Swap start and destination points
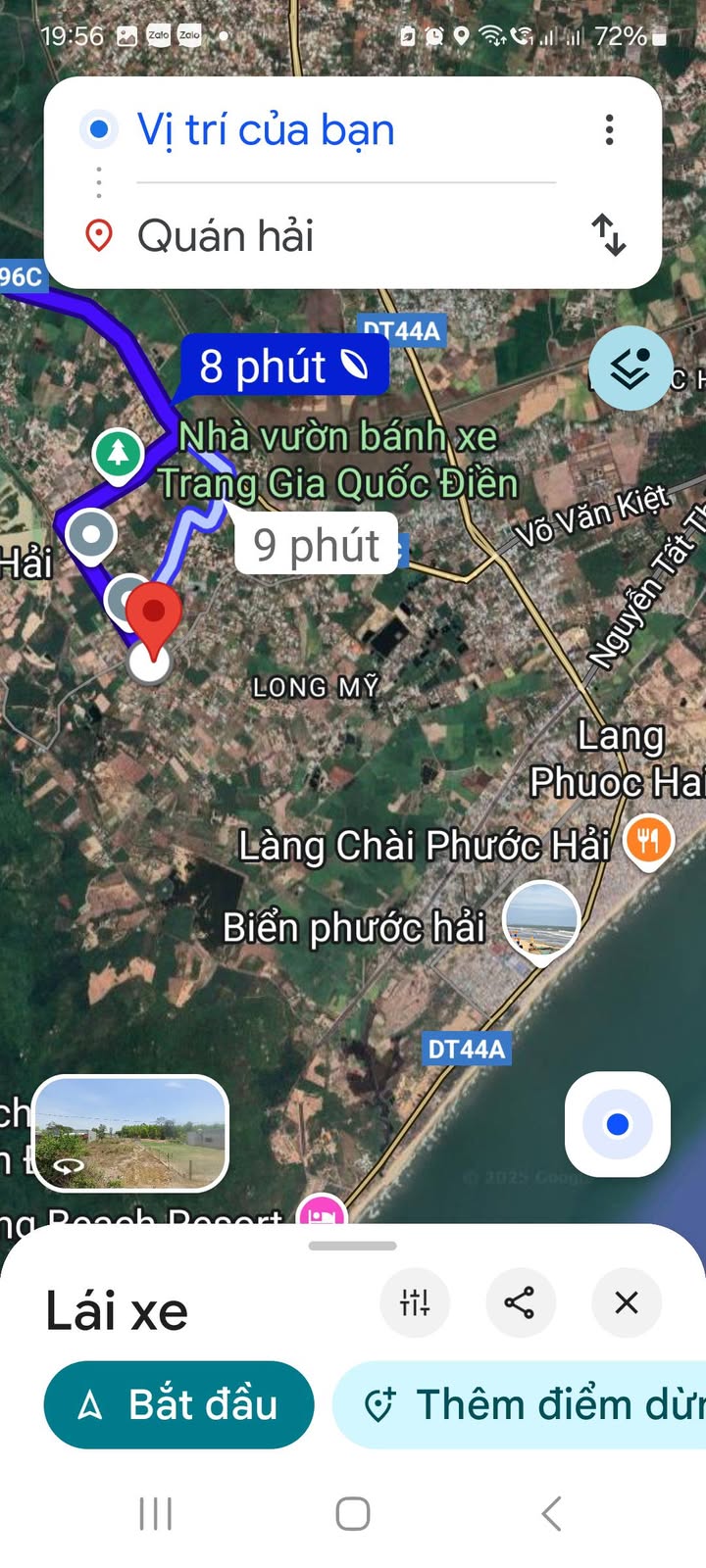The width and height of the screenshot is (706, 1568). click(x=609, y=235)
